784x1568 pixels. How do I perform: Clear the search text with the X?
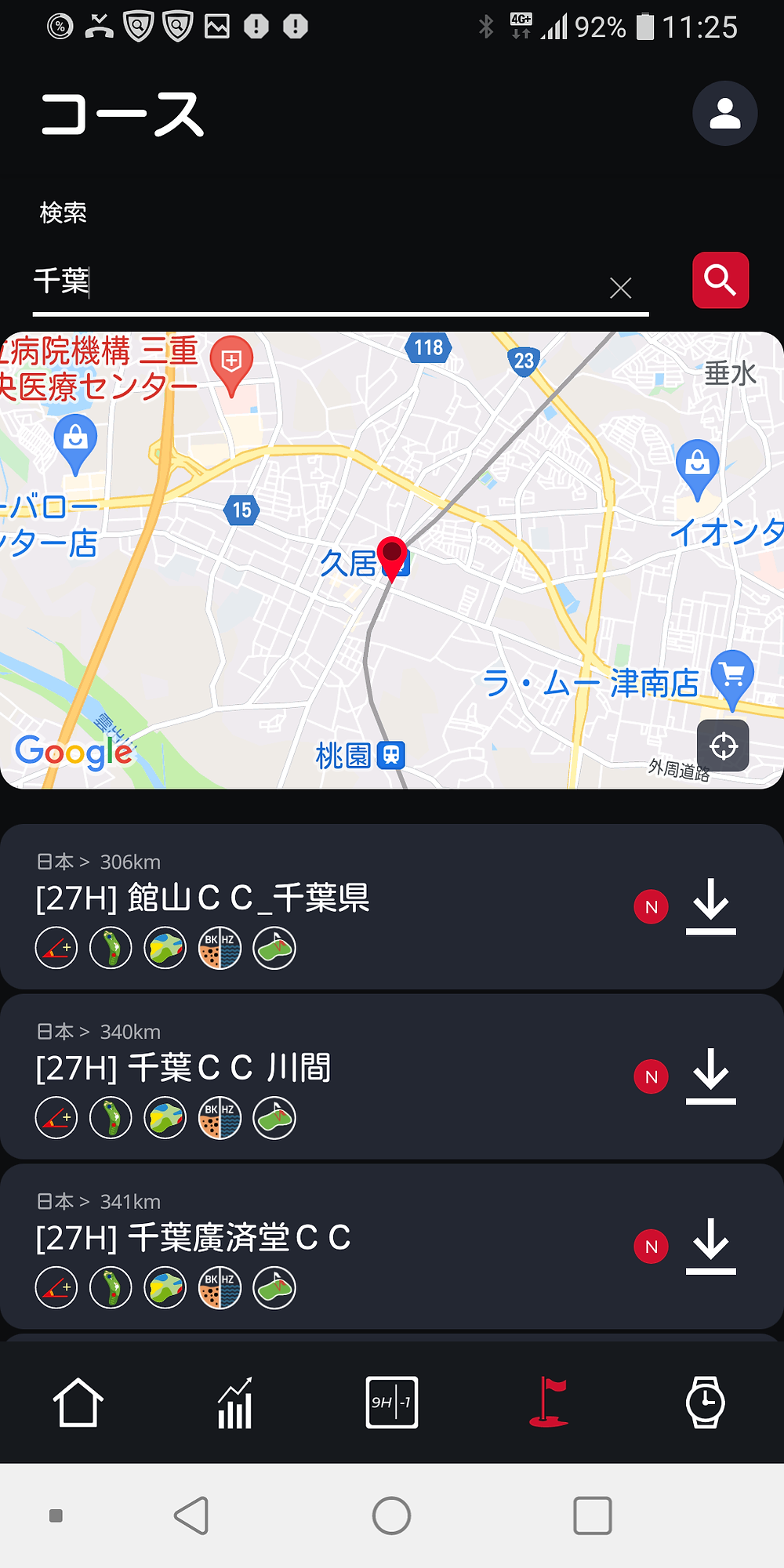point(620,288)
